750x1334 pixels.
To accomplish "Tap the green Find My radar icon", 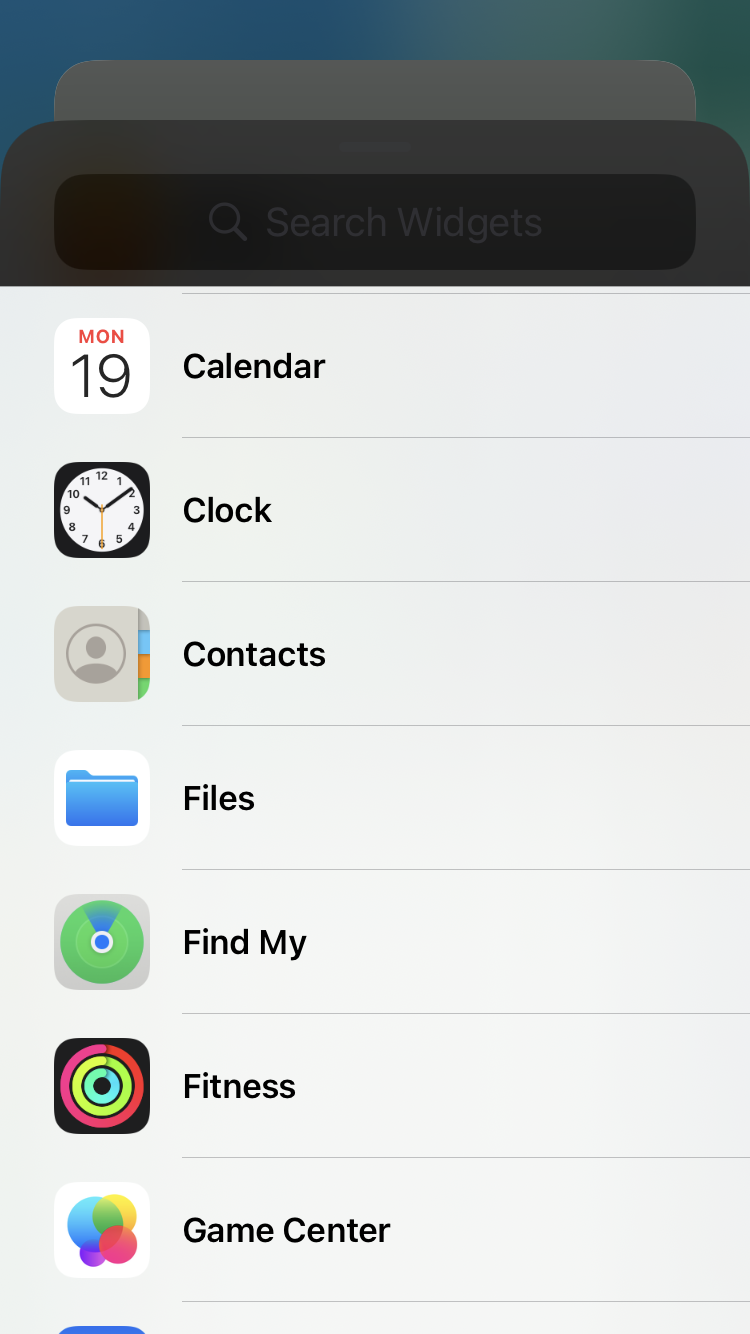I will 102,942.
